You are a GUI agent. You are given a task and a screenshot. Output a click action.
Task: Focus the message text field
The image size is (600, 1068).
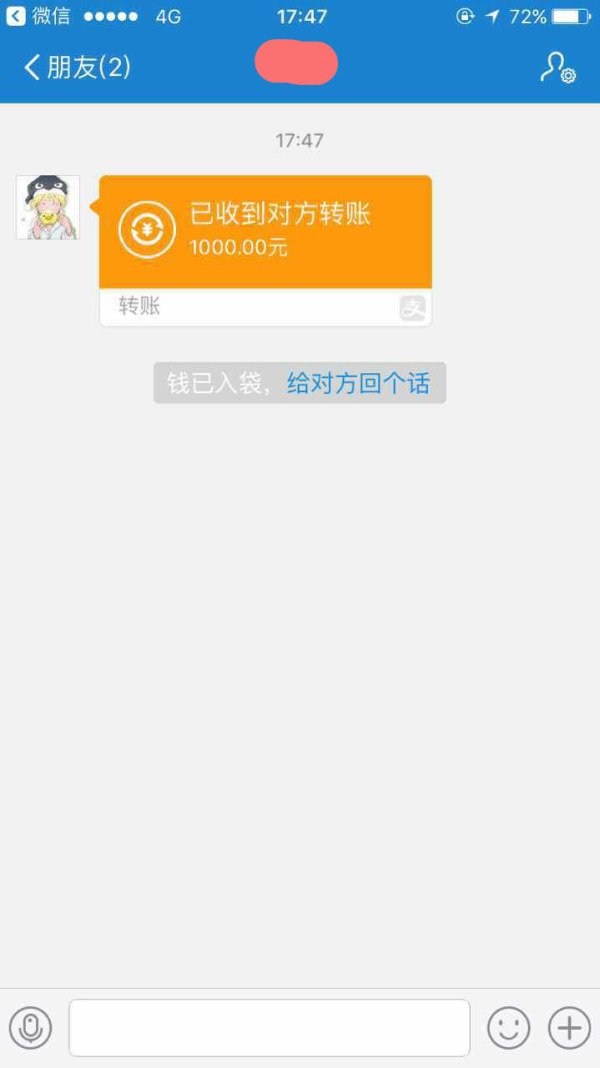[269, 1027]
